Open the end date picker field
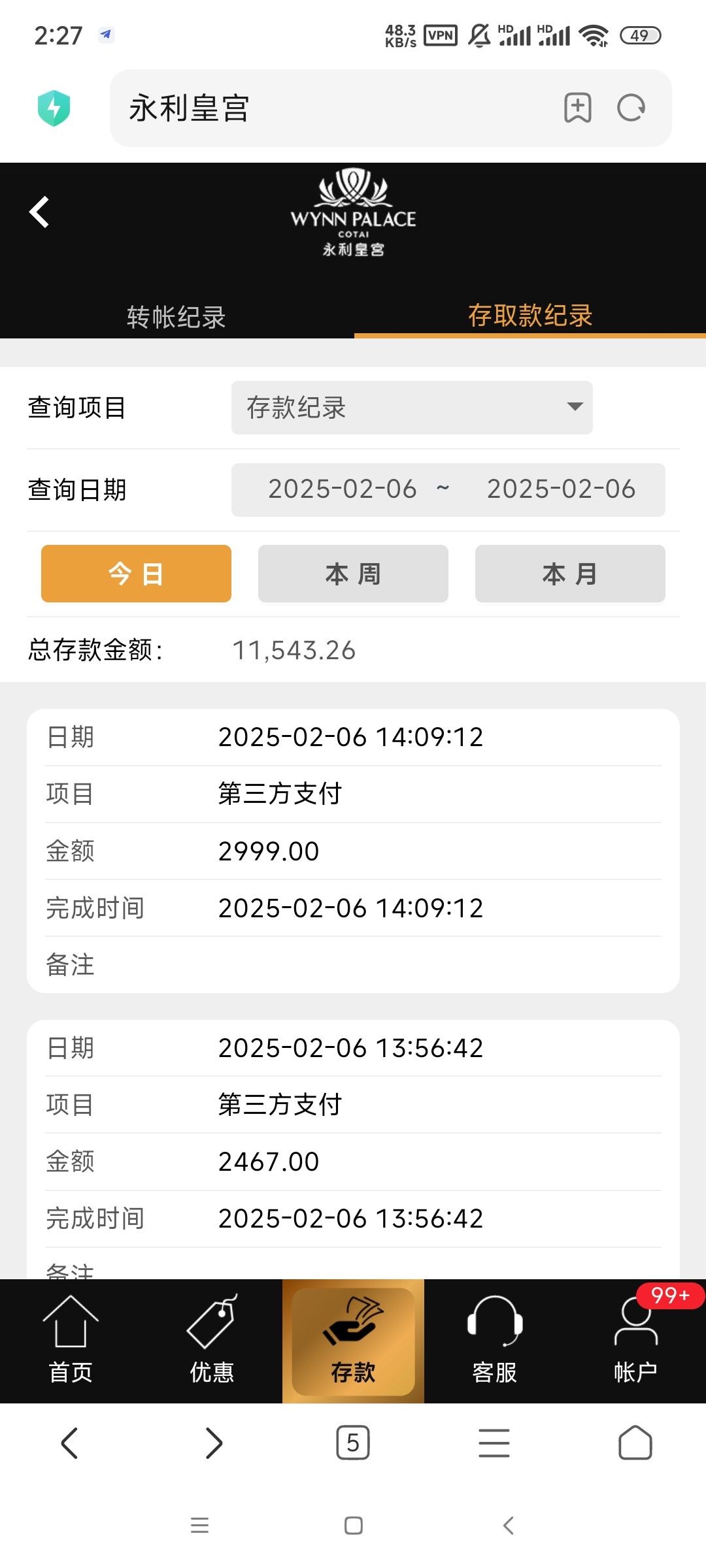 click(x=561, y=489)
